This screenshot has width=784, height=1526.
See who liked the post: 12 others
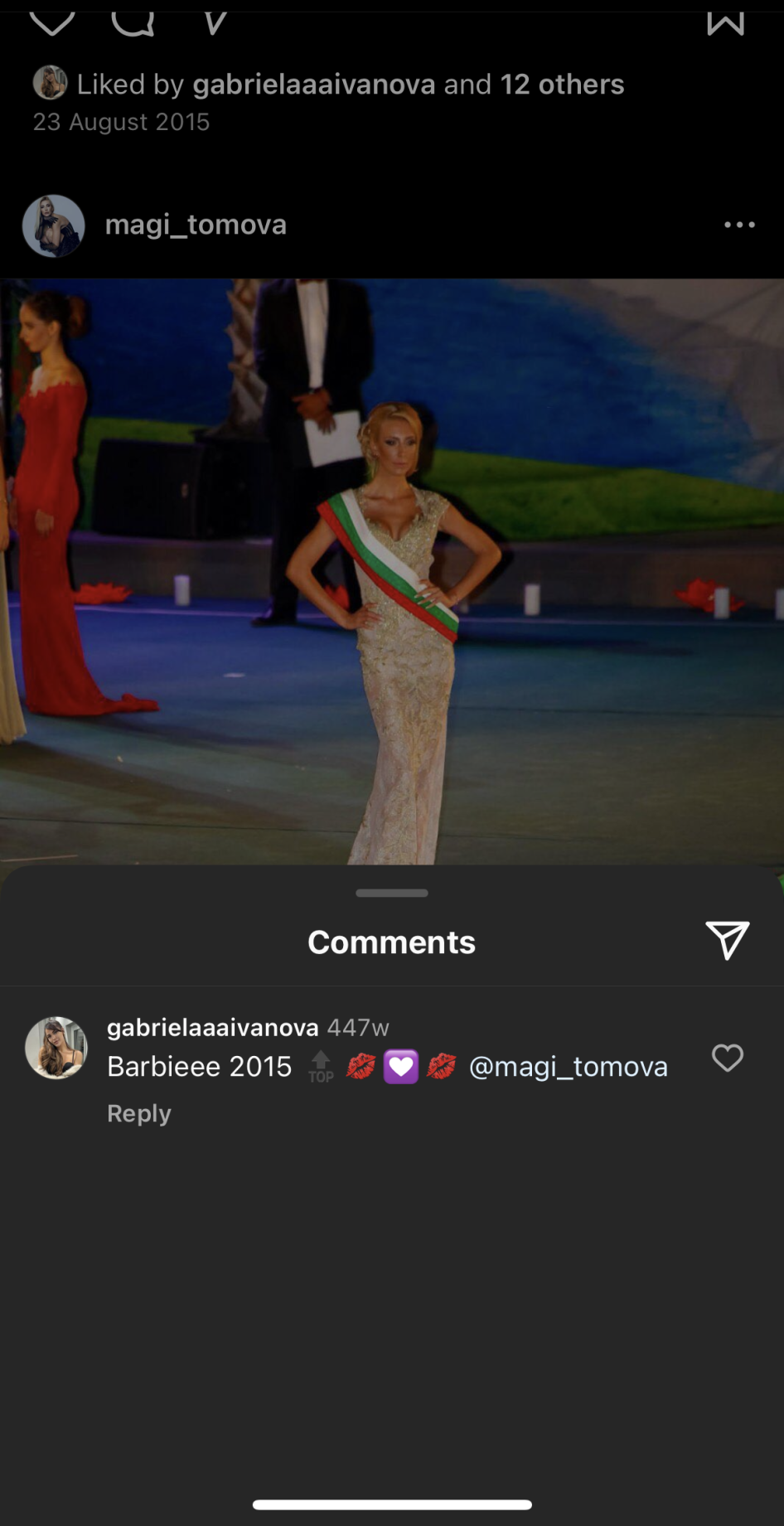click(x=562, y=84)
